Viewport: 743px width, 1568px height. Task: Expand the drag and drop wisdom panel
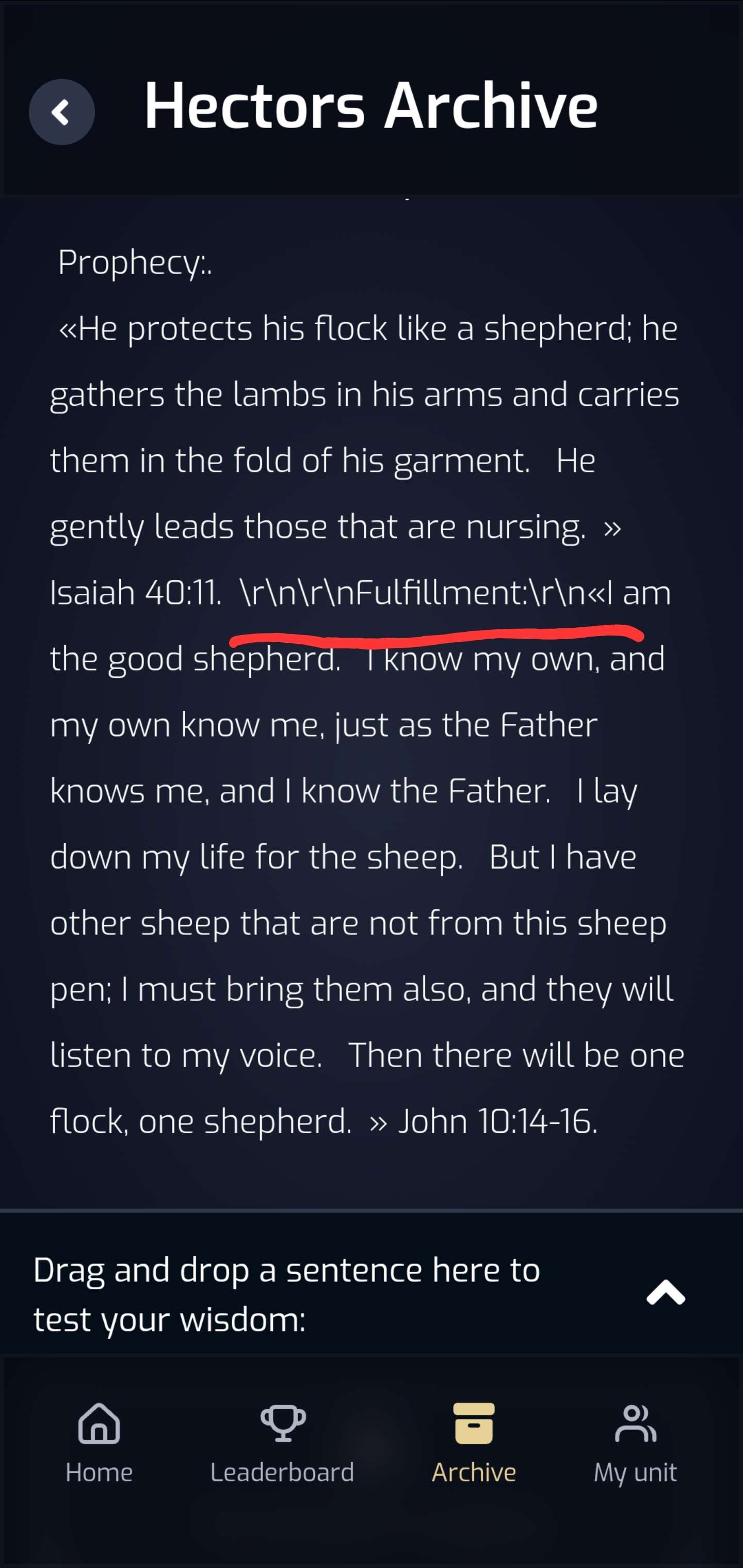pos(665,1293)
